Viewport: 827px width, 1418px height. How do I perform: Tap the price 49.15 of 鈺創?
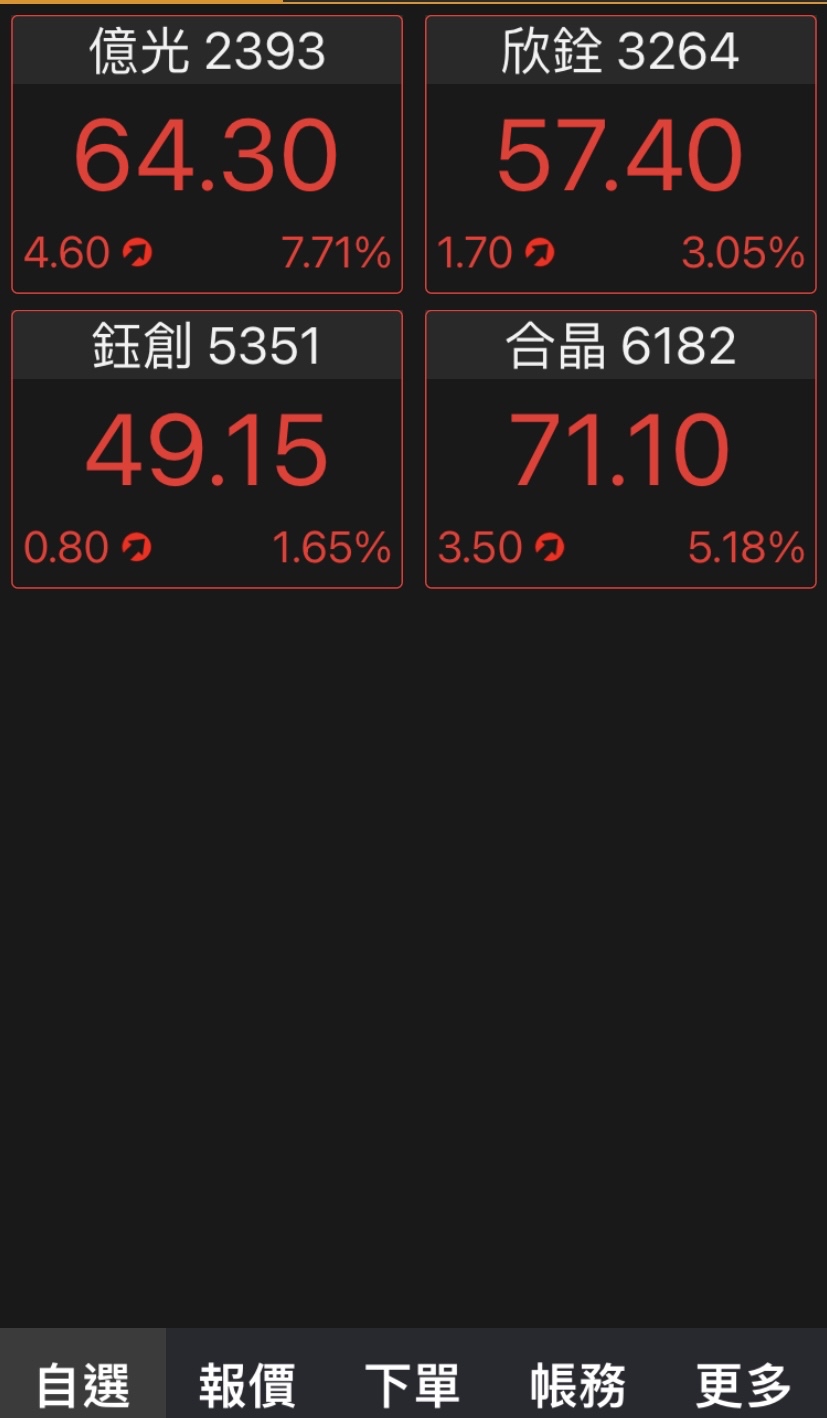[206, 450]
